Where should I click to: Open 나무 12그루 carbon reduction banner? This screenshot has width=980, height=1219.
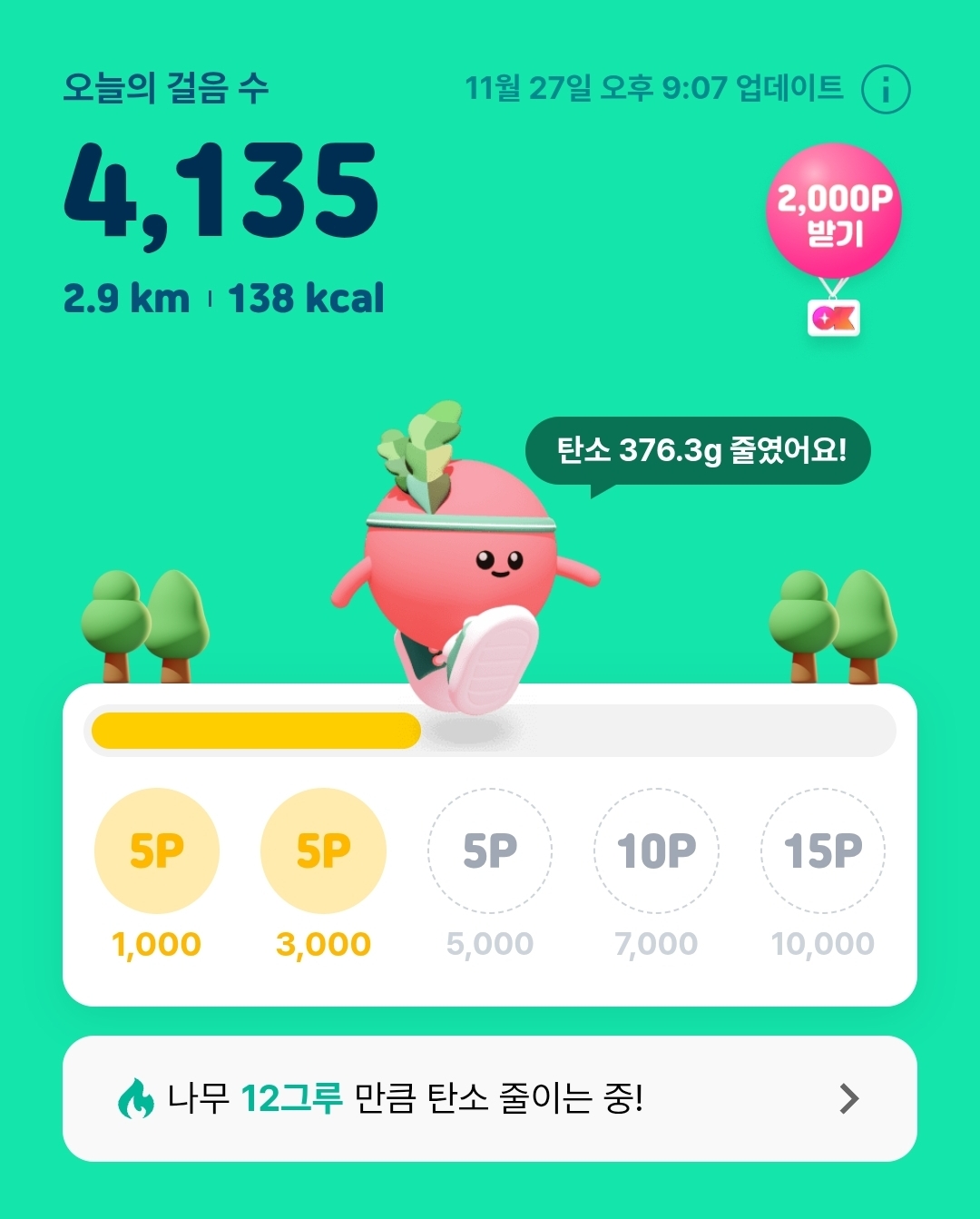tap(490, 1098)
